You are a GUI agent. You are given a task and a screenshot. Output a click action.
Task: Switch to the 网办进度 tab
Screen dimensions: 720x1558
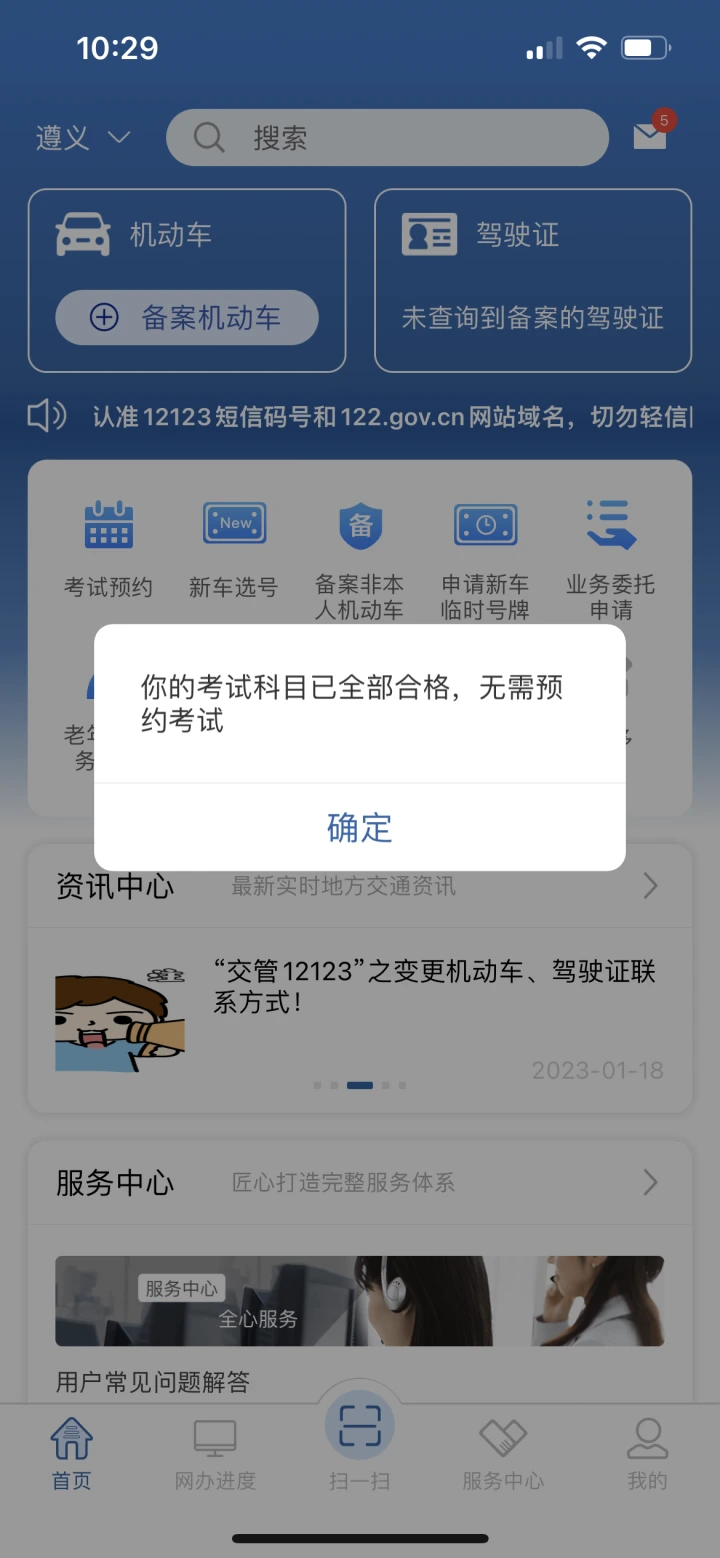tap(215, 1454)
